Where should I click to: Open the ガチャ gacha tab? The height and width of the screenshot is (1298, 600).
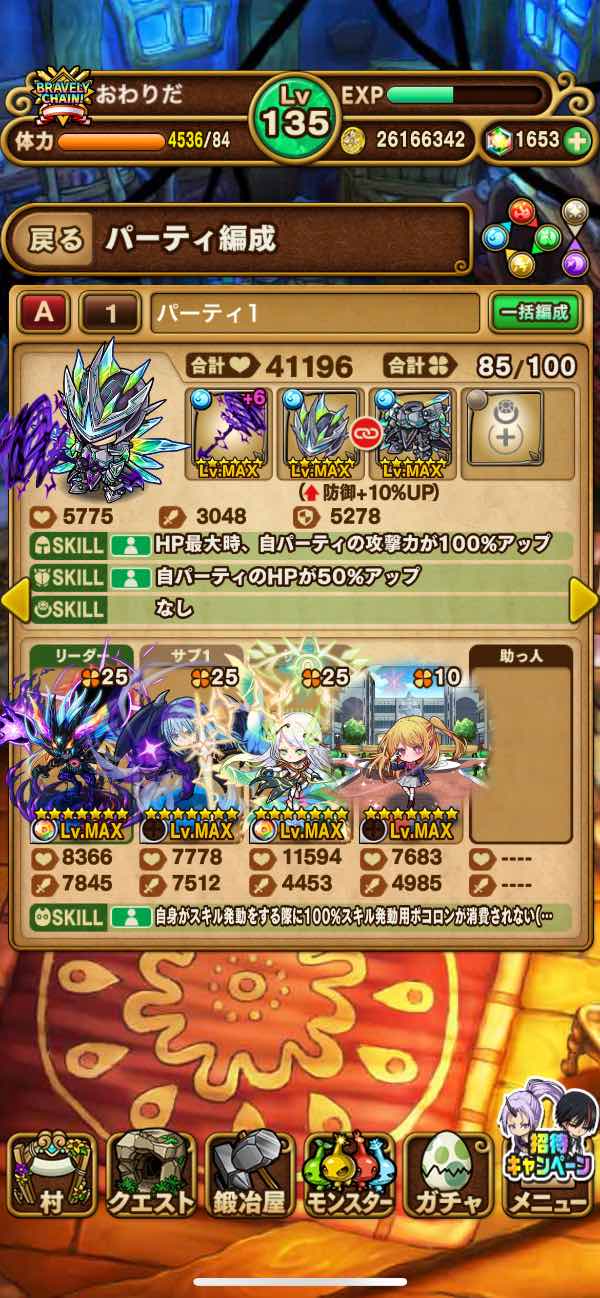(x=446, y=1173)
